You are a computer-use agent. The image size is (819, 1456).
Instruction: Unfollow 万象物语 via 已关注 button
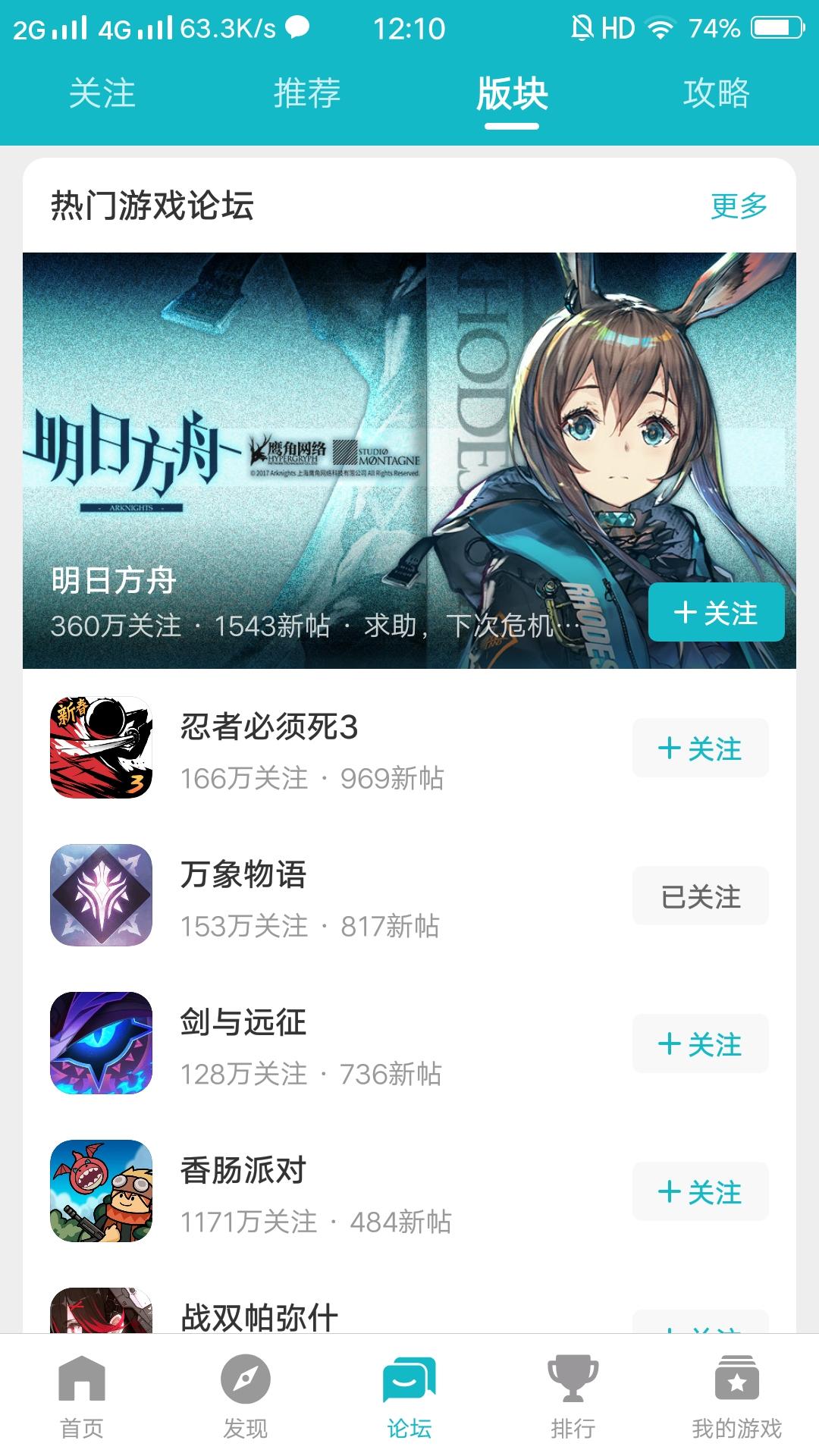click(700, 896)
